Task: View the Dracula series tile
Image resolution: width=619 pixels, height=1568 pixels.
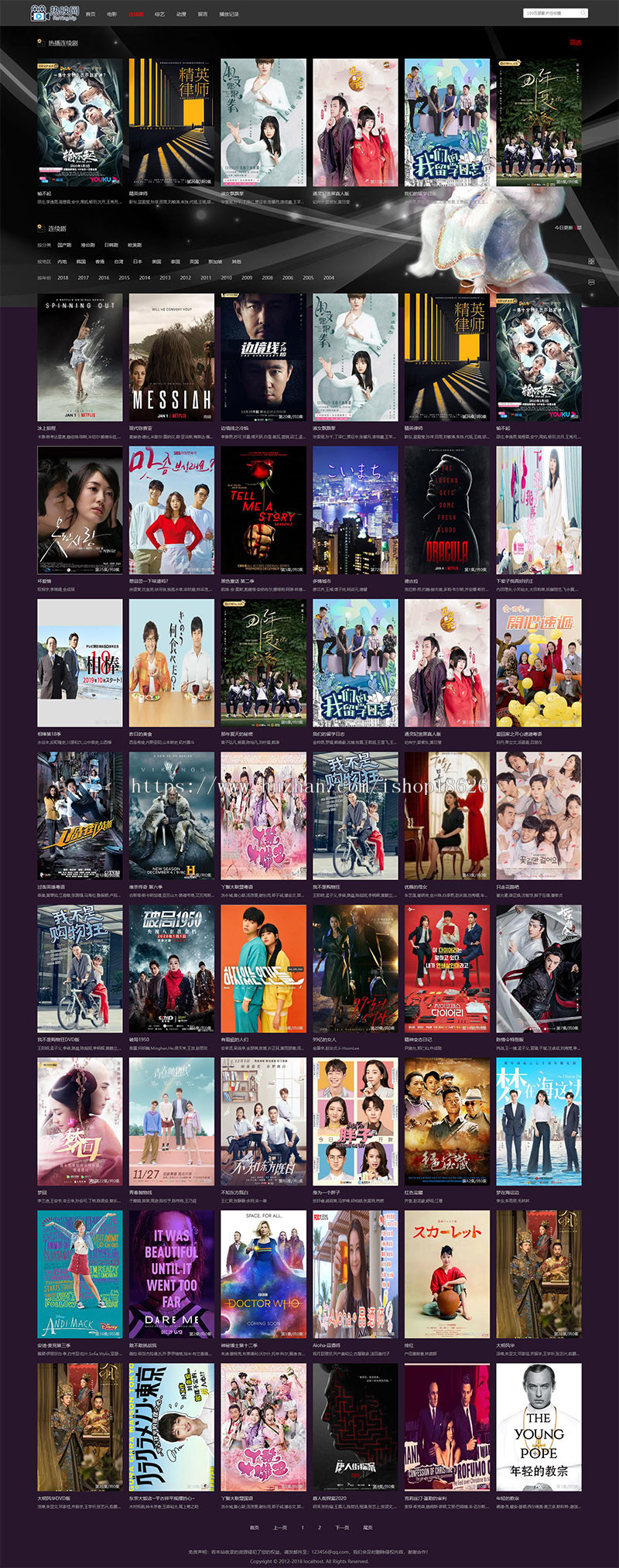Action: [x=446, y=509]
